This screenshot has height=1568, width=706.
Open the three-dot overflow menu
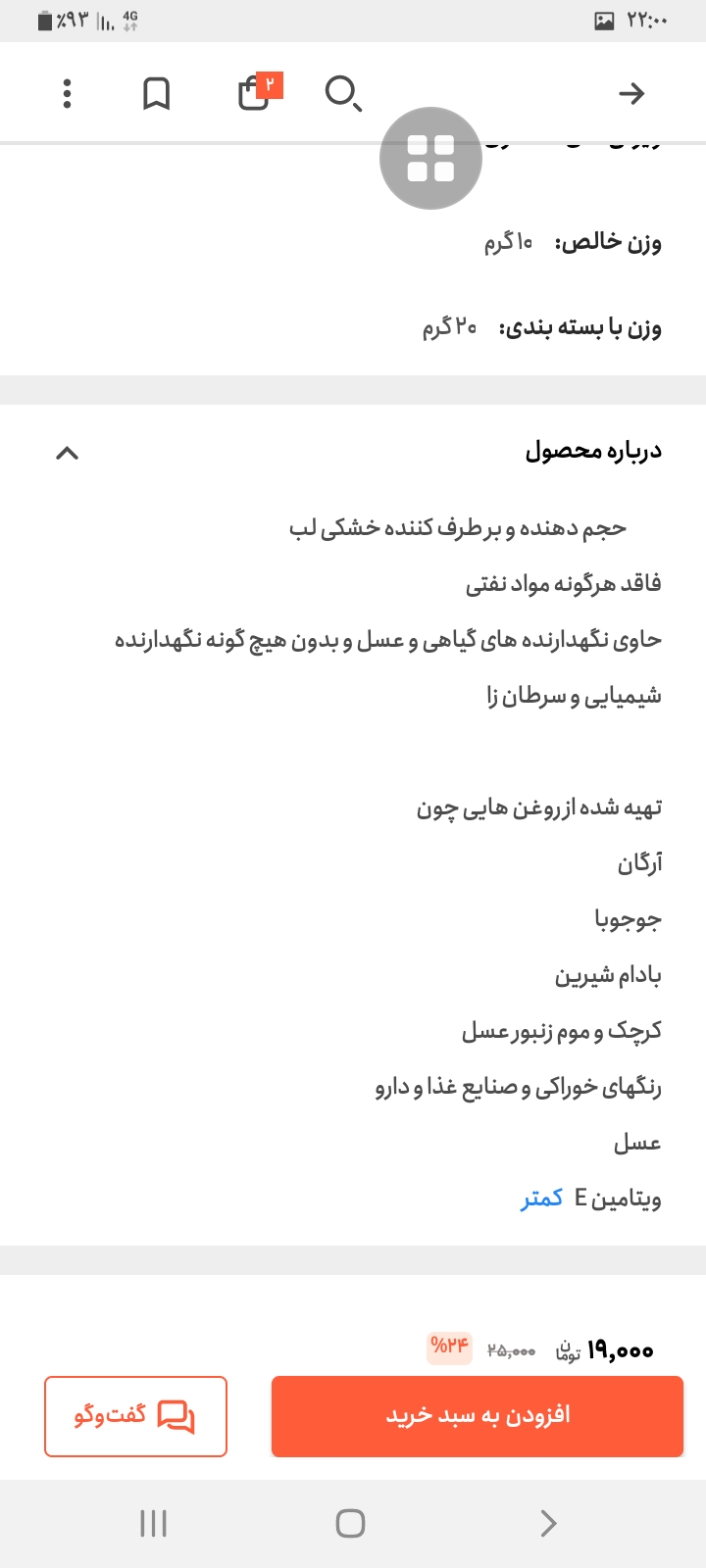(67, 93)
